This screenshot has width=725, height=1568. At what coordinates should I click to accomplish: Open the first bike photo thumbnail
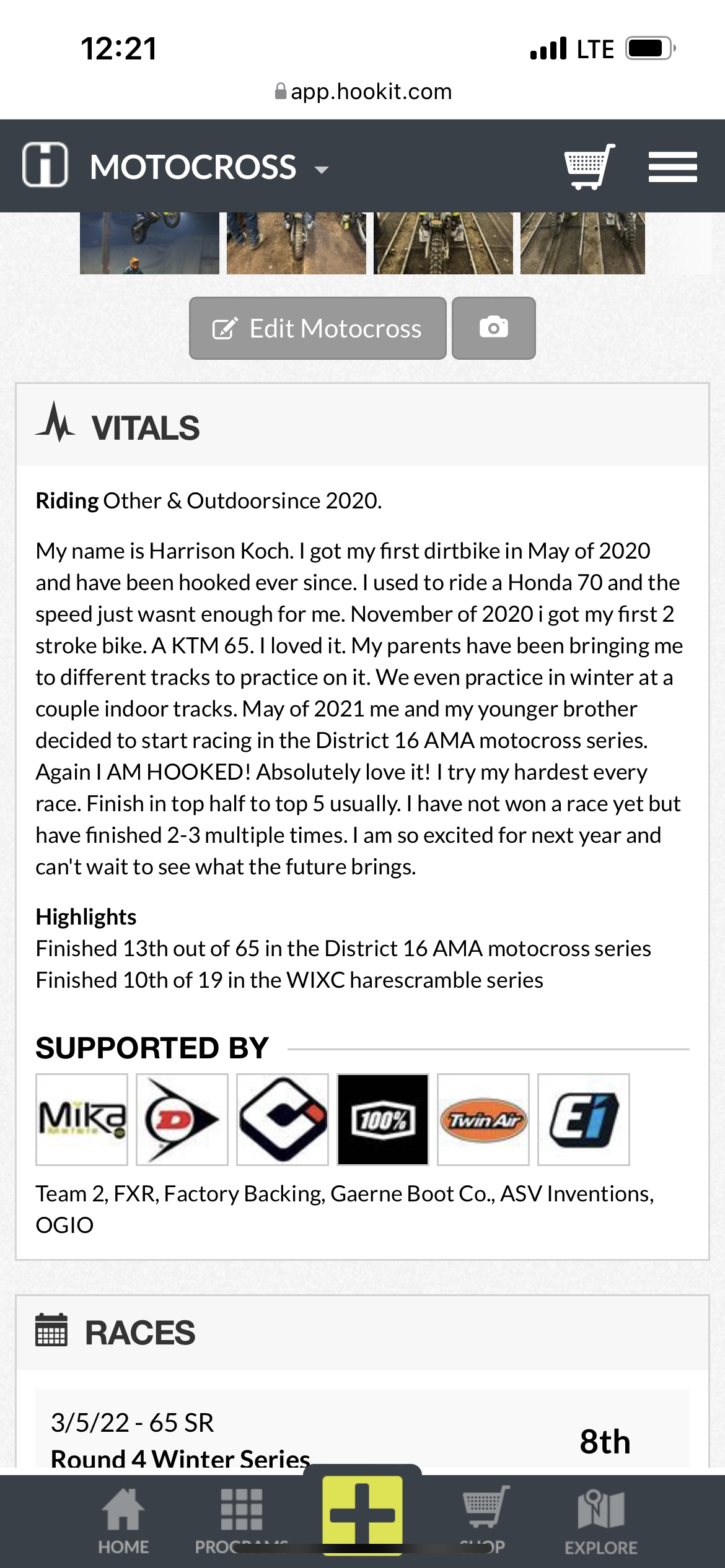coord(149,243)
